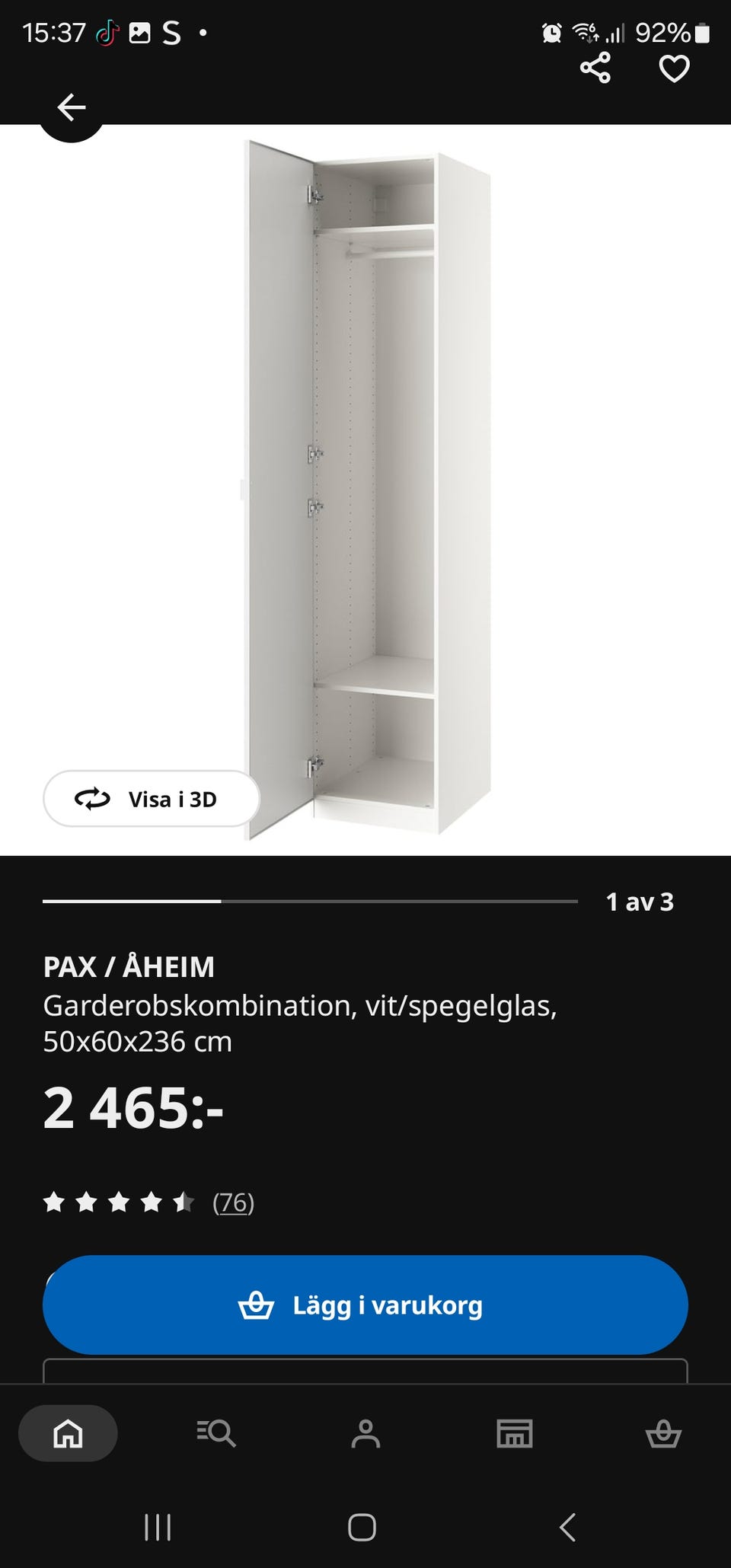Open the share options for this product
The image size is (731, 1568).
tap(596, 69)
